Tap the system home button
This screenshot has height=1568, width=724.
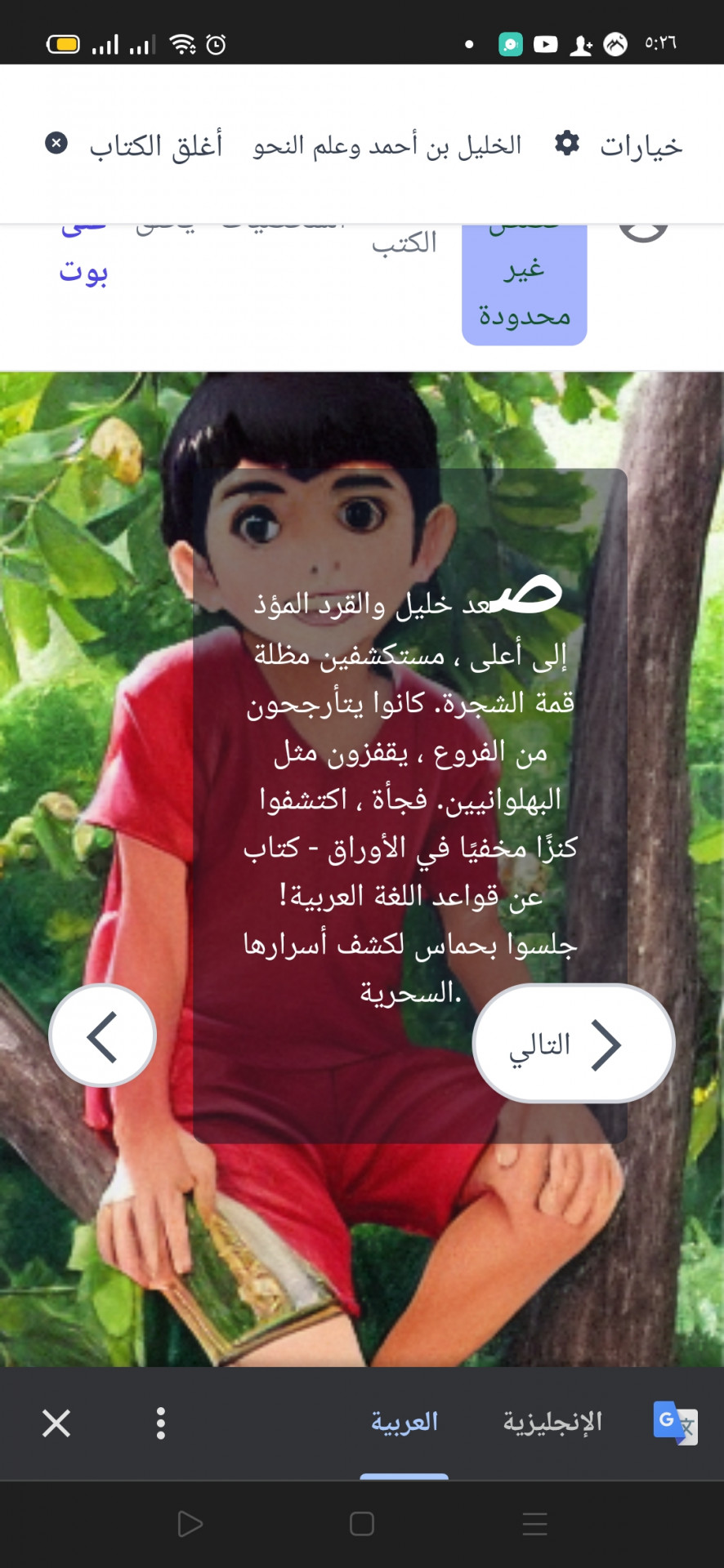coord(361,1524)
